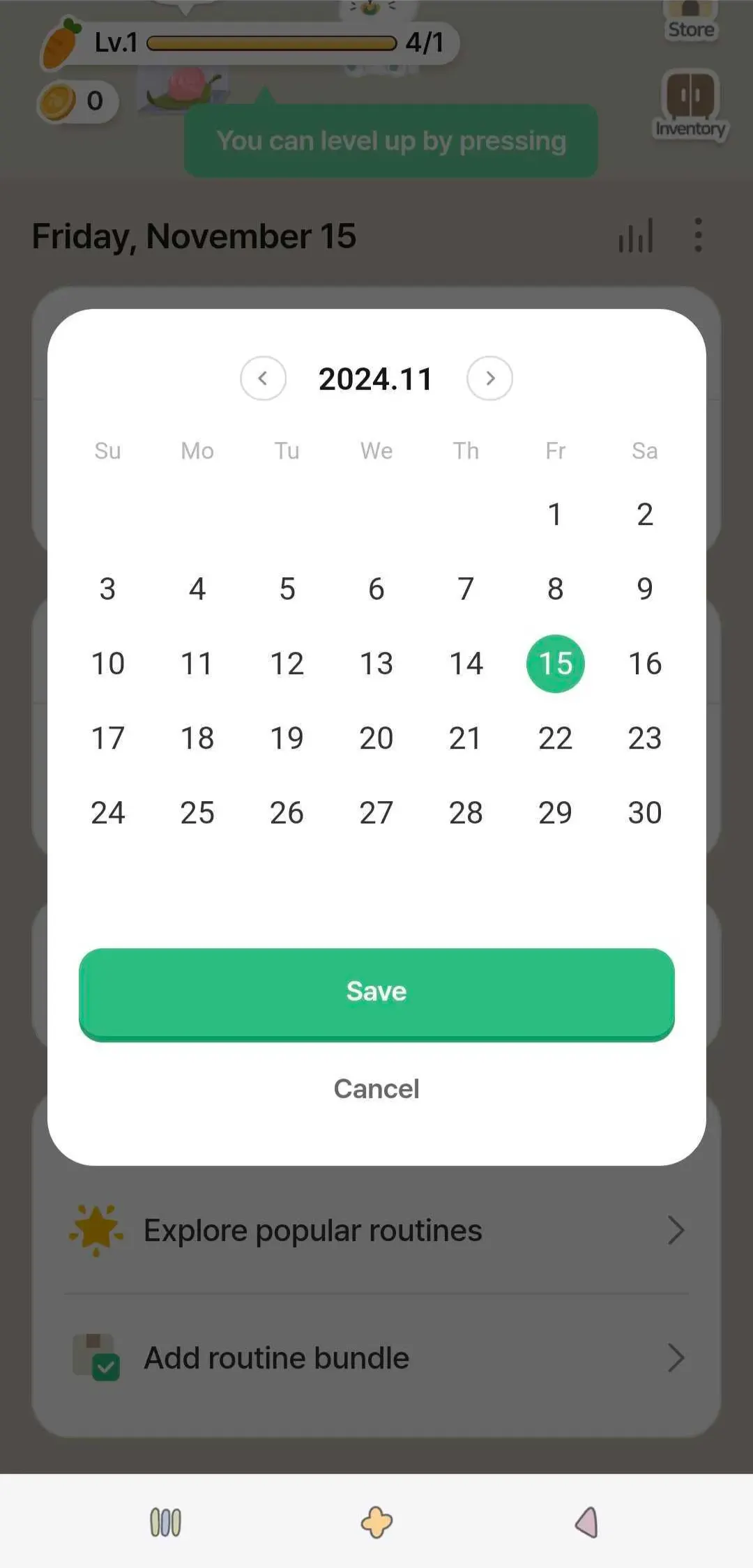Cancel the date picker
The height and width of the screenshot is (1568, 753).
(x=376, y=1089)
